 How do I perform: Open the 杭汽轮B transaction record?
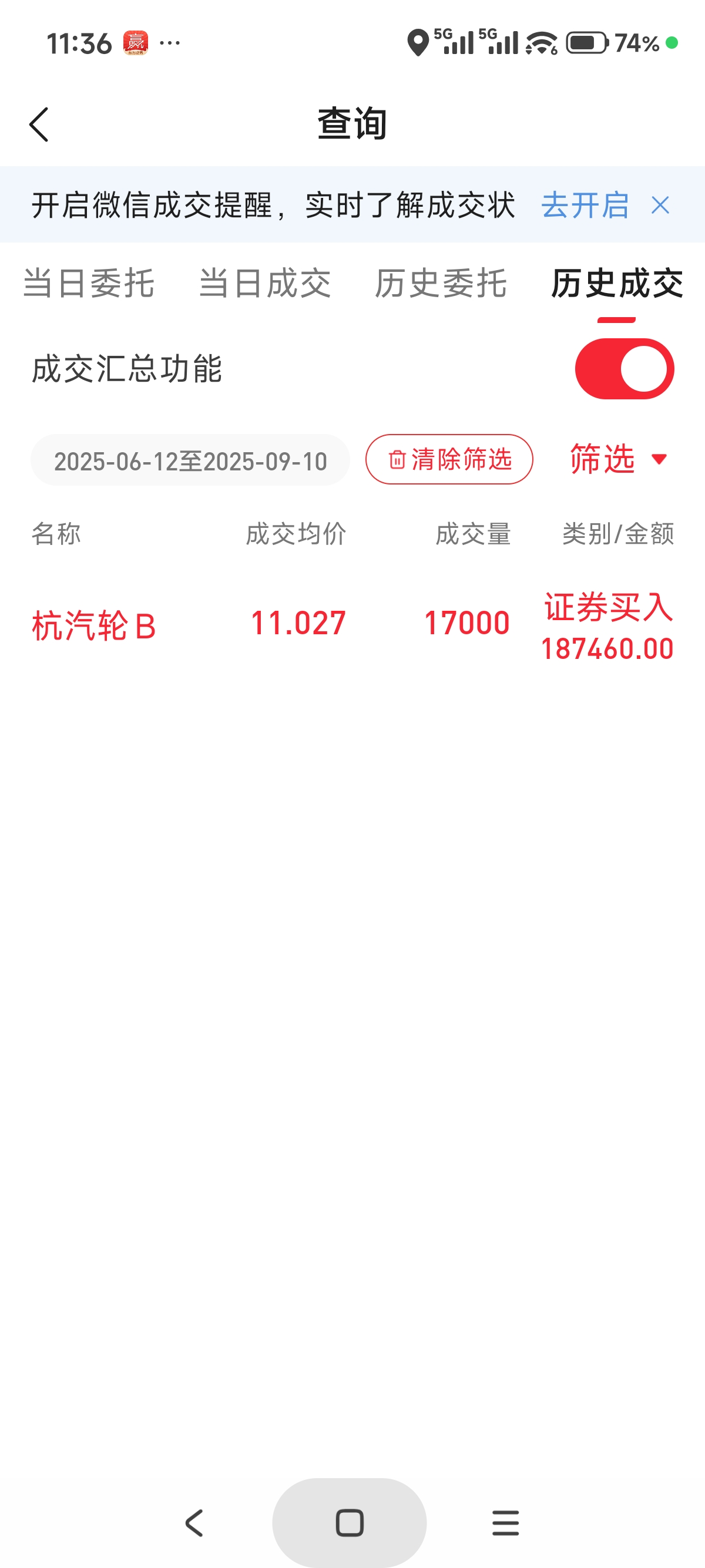point(352,625)
